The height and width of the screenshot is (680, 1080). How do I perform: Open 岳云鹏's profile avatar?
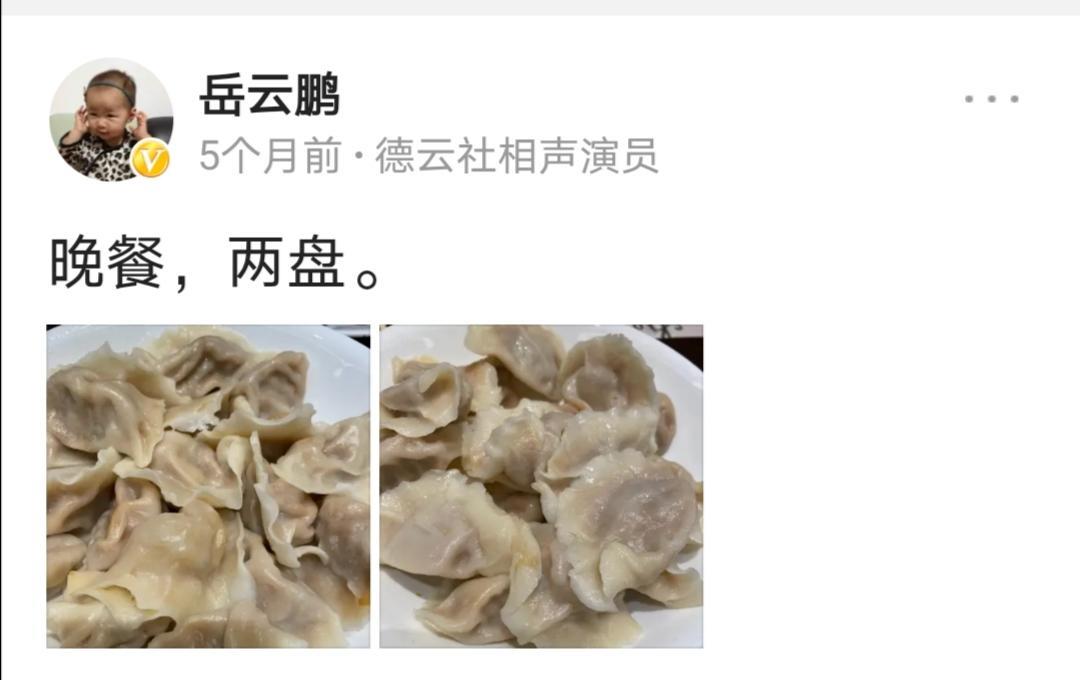(111, 119)
